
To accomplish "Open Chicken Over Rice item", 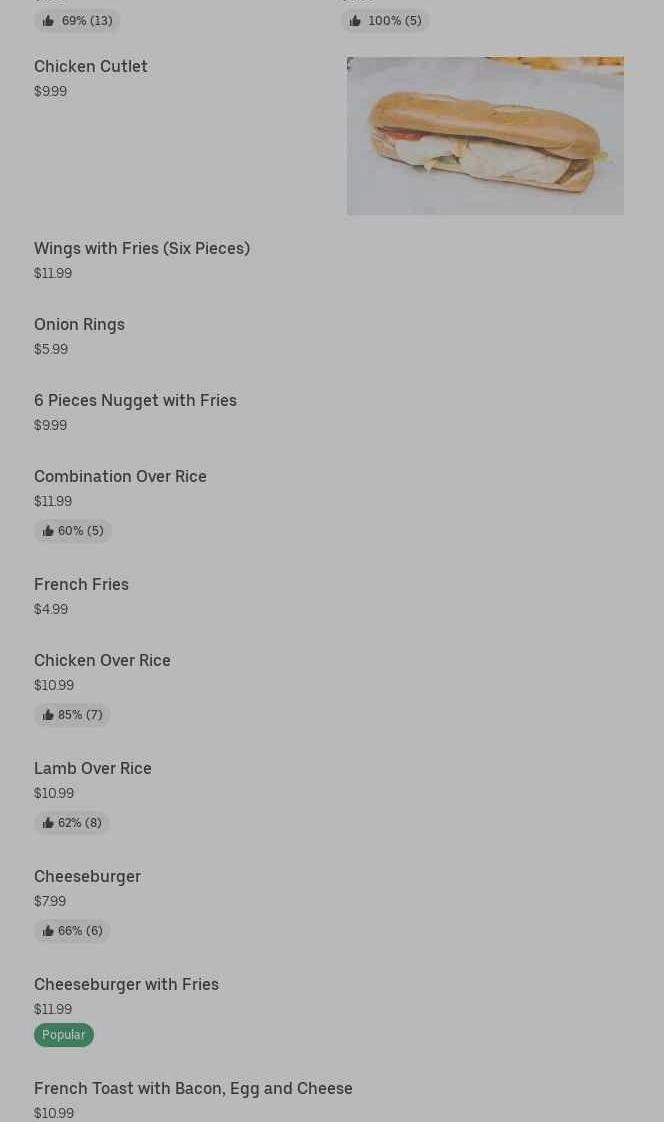I will pyautogui.click(x=102, y=661).
